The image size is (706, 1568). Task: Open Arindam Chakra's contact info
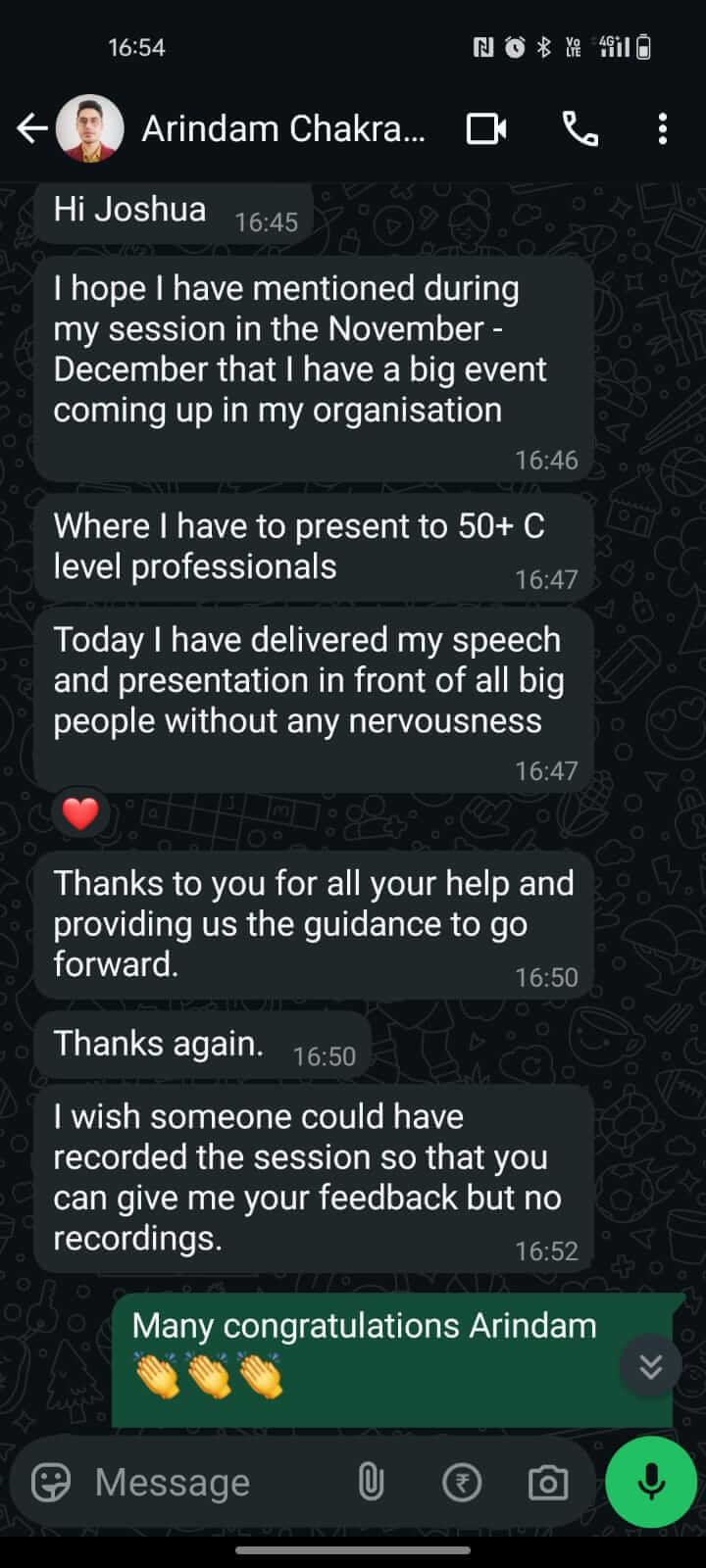point(282,128)
